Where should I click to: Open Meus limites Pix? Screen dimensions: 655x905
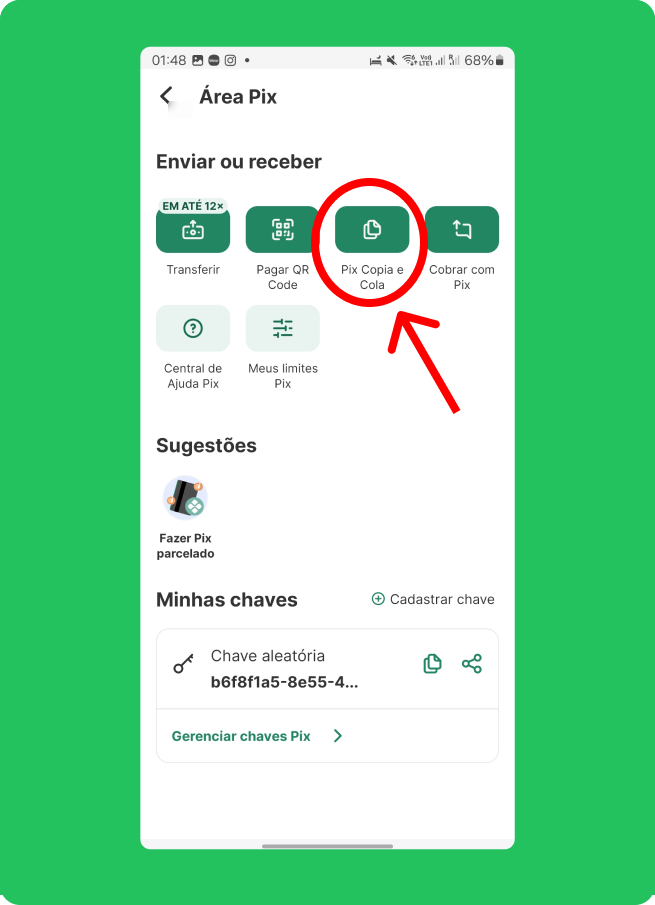(283, 329)
